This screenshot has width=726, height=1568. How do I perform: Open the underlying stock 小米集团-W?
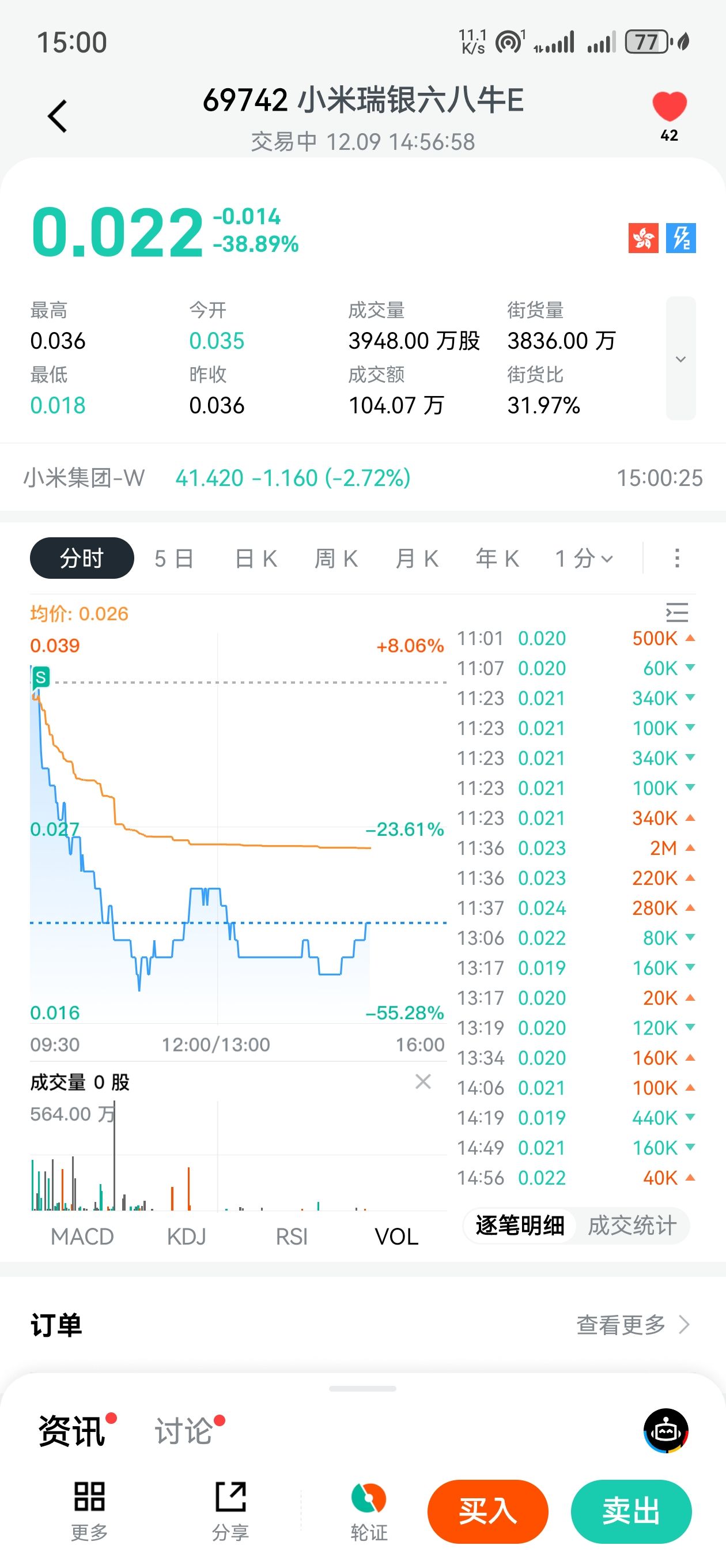pos(85,478)
